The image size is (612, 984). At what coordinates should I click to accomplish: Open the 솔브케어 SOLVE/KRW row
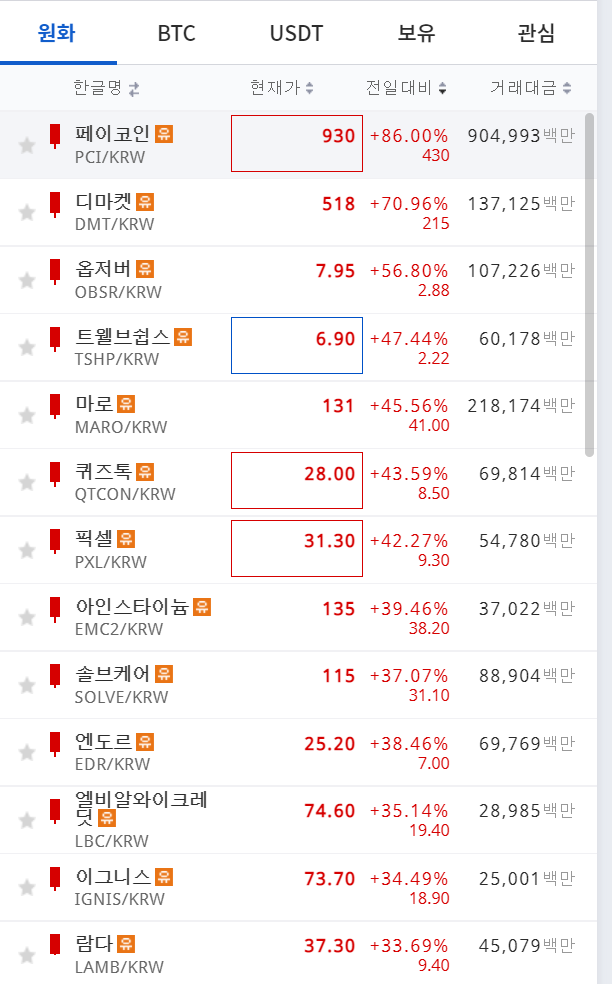(298, 685)
